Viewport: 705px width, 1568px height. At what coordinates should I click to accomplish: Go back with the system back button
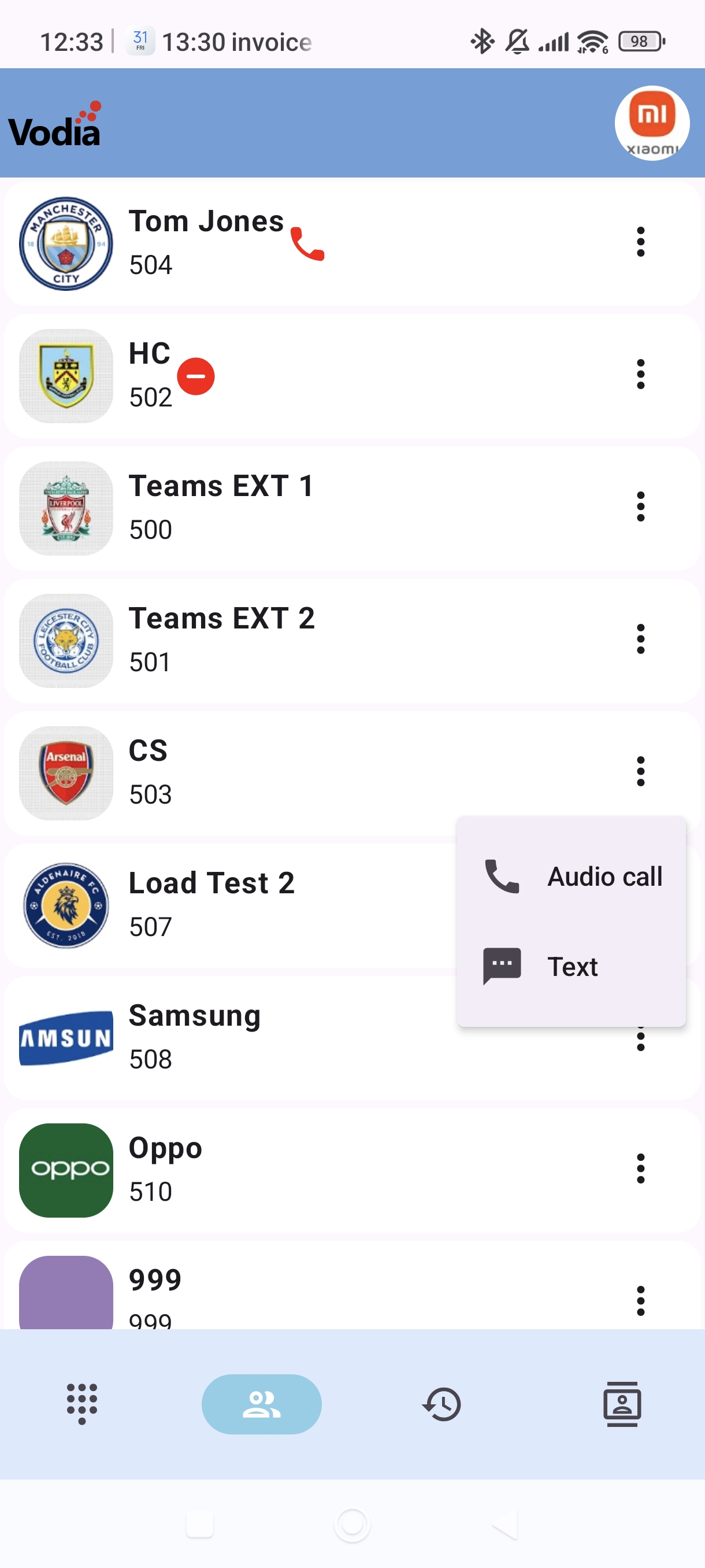pyautogui.click(x=505, y=1524)
